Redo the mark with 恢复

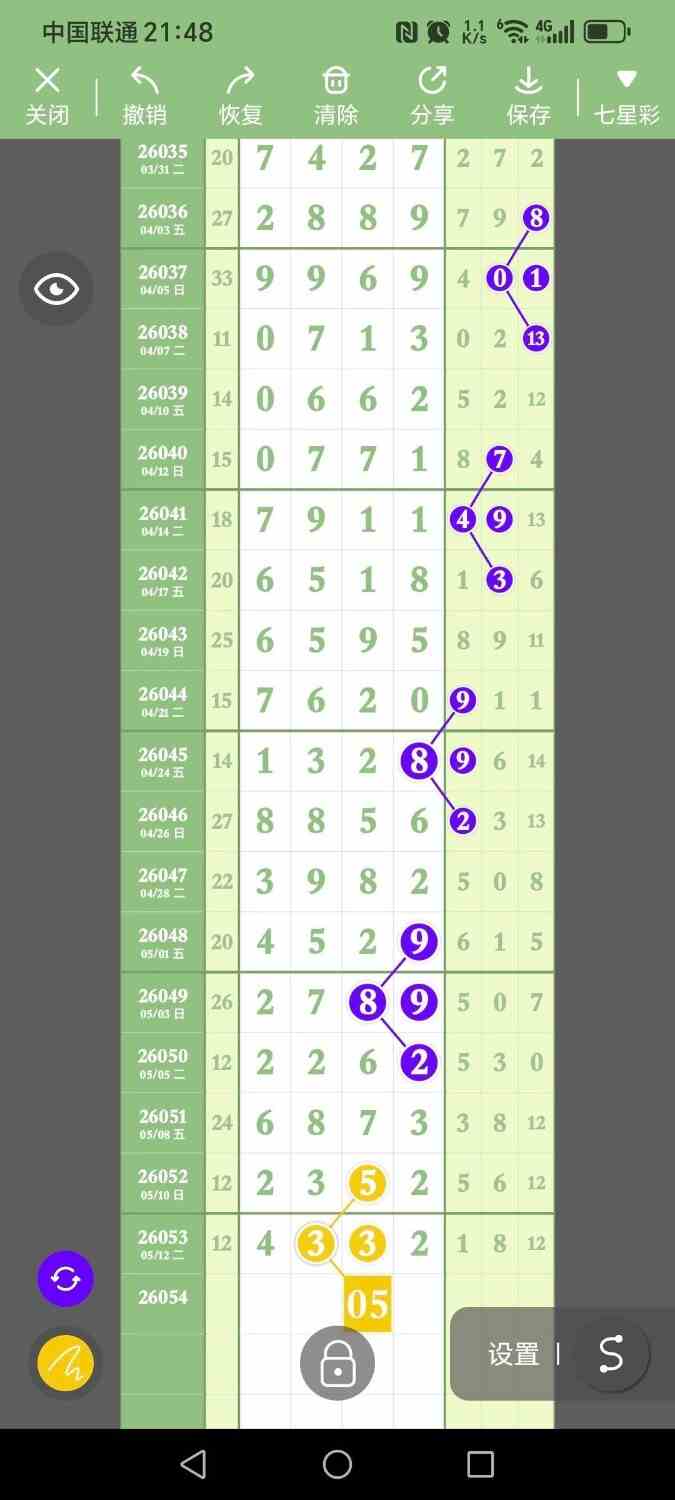[x=240, y=97]
